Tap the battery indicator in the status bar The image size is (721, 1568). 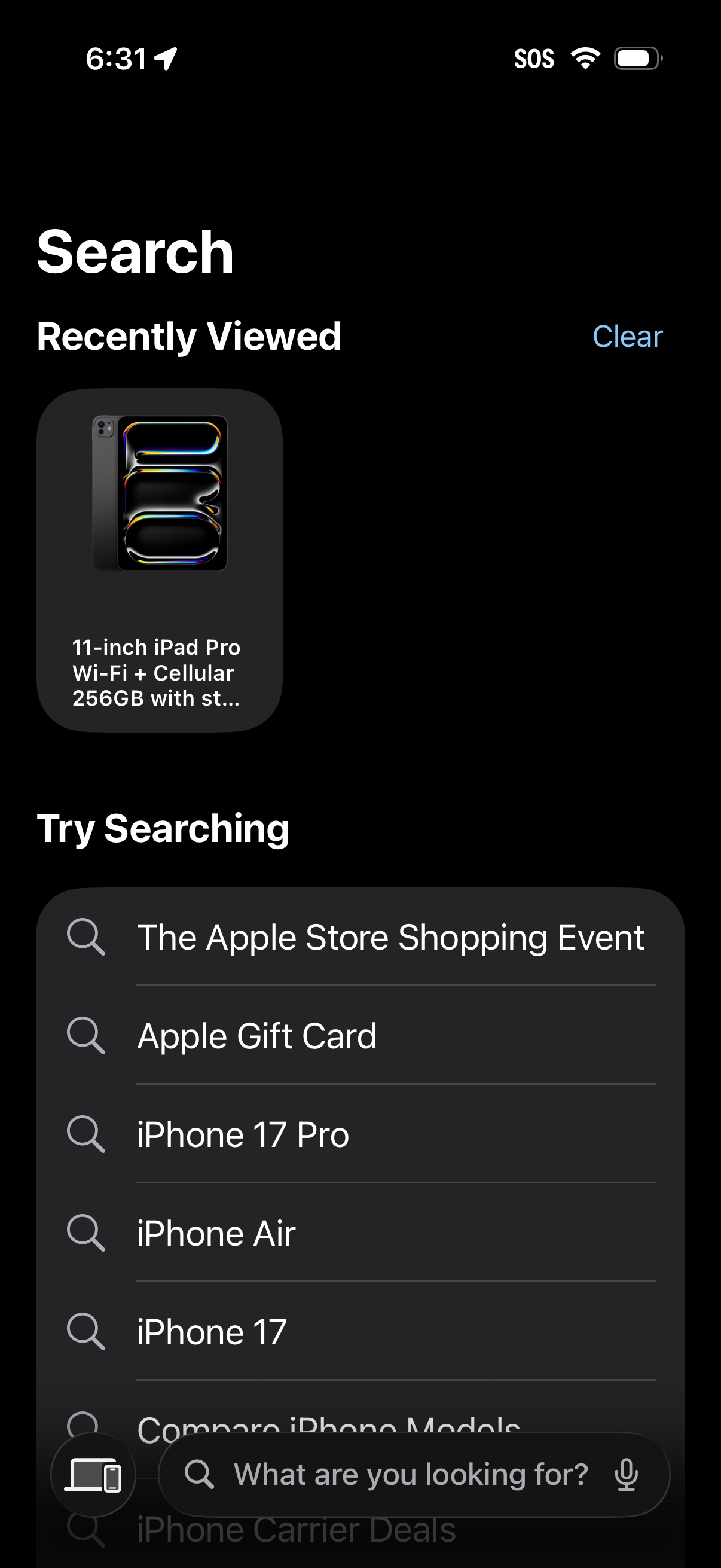[637, 58]
